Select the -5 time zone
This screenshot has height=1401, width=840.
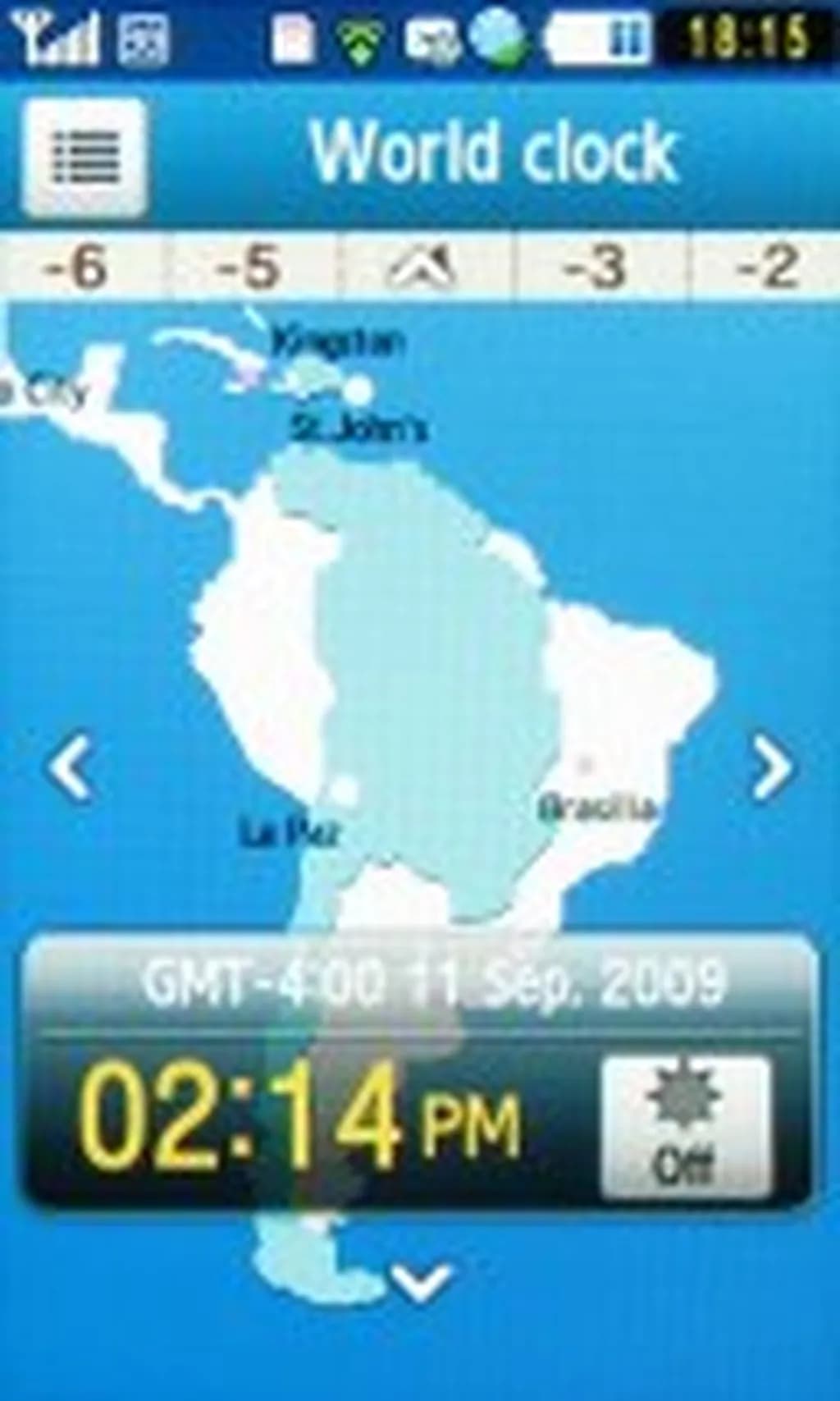tap(251, 267)
